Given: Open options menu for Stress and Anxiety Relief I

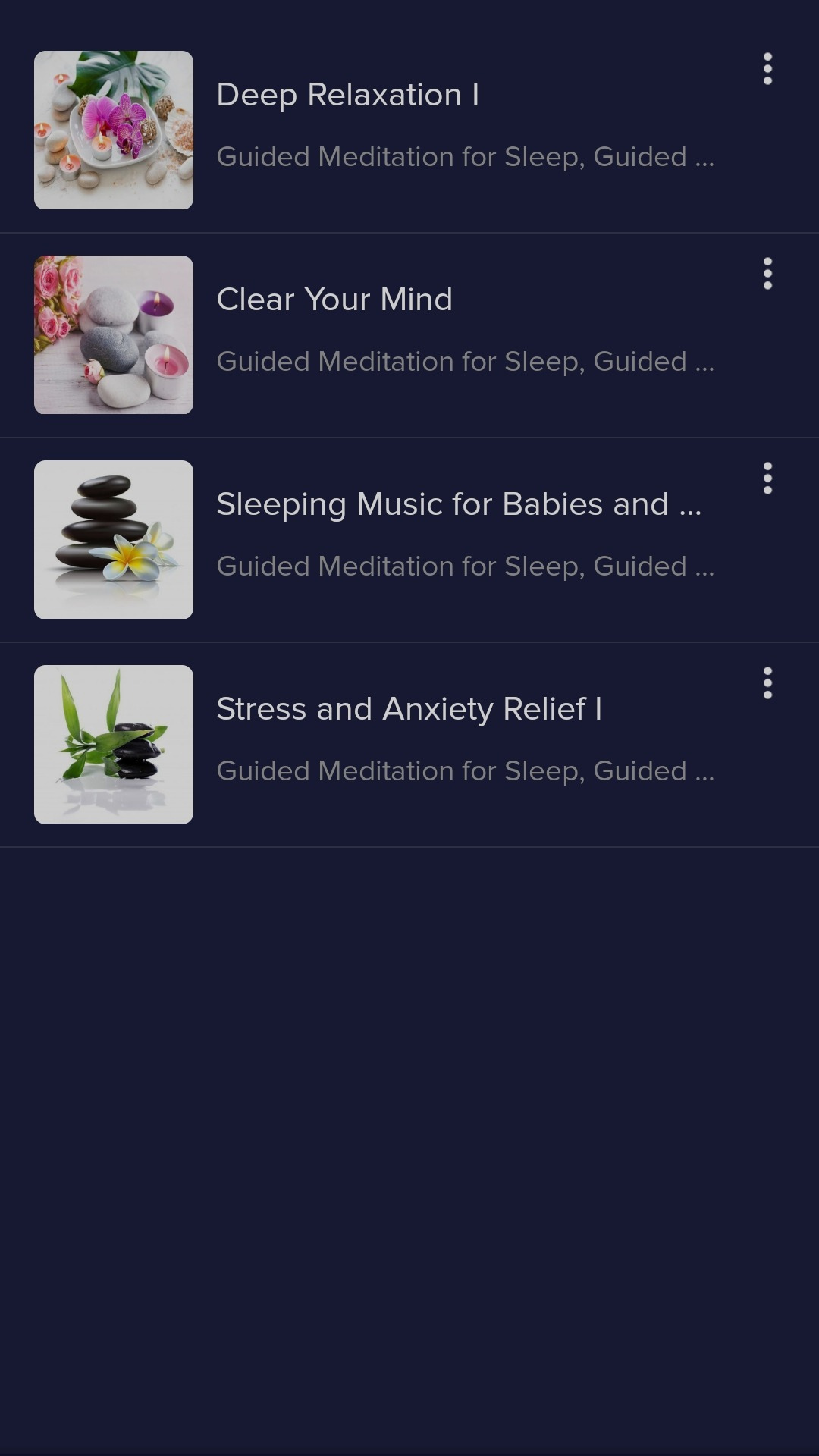Looking at the screenshot, I should point(767,683).
